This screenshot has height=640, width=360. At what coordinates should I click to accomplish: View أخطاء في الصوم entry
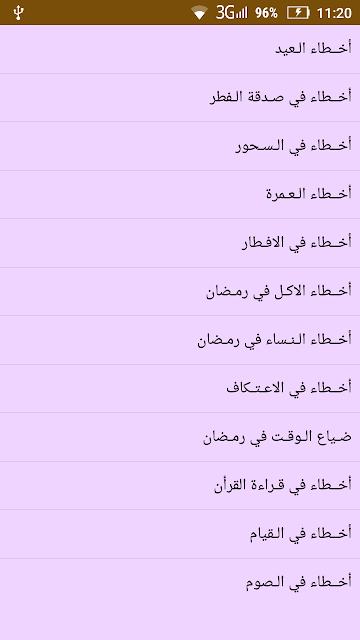pyautogui.click(x=180, y=583)
